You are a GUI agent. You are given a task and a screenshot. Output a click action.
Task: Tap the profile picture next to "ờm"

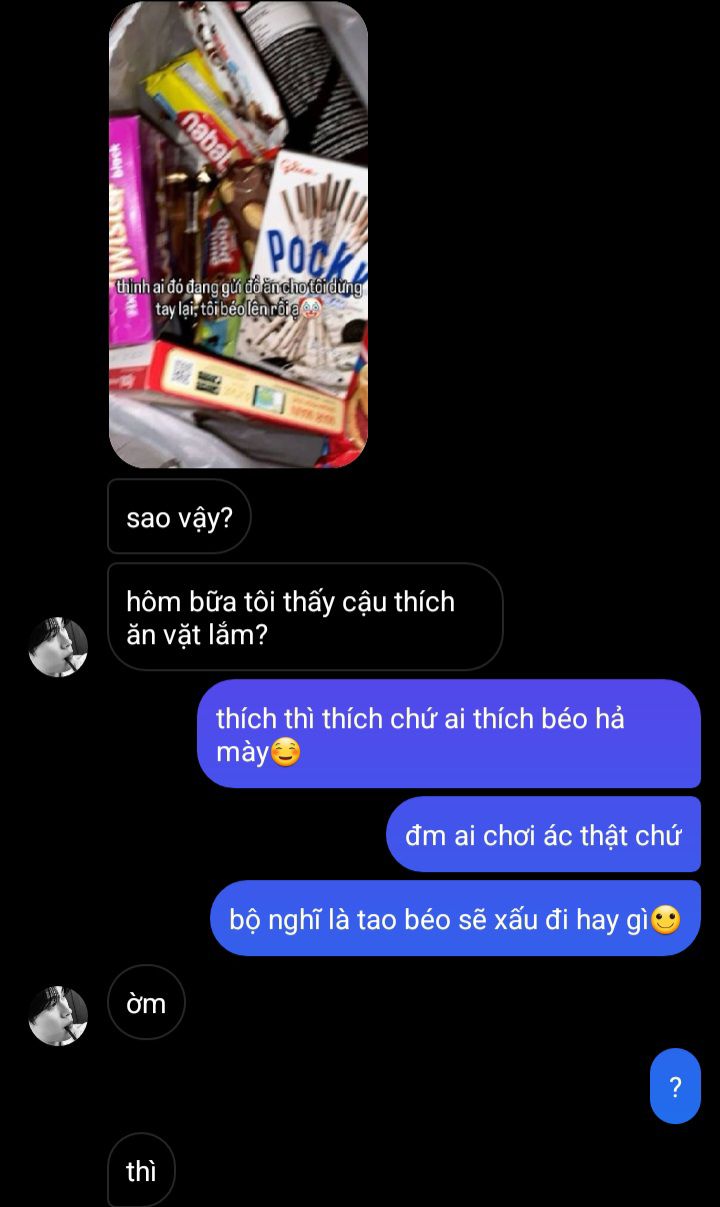coord(58,1015)
